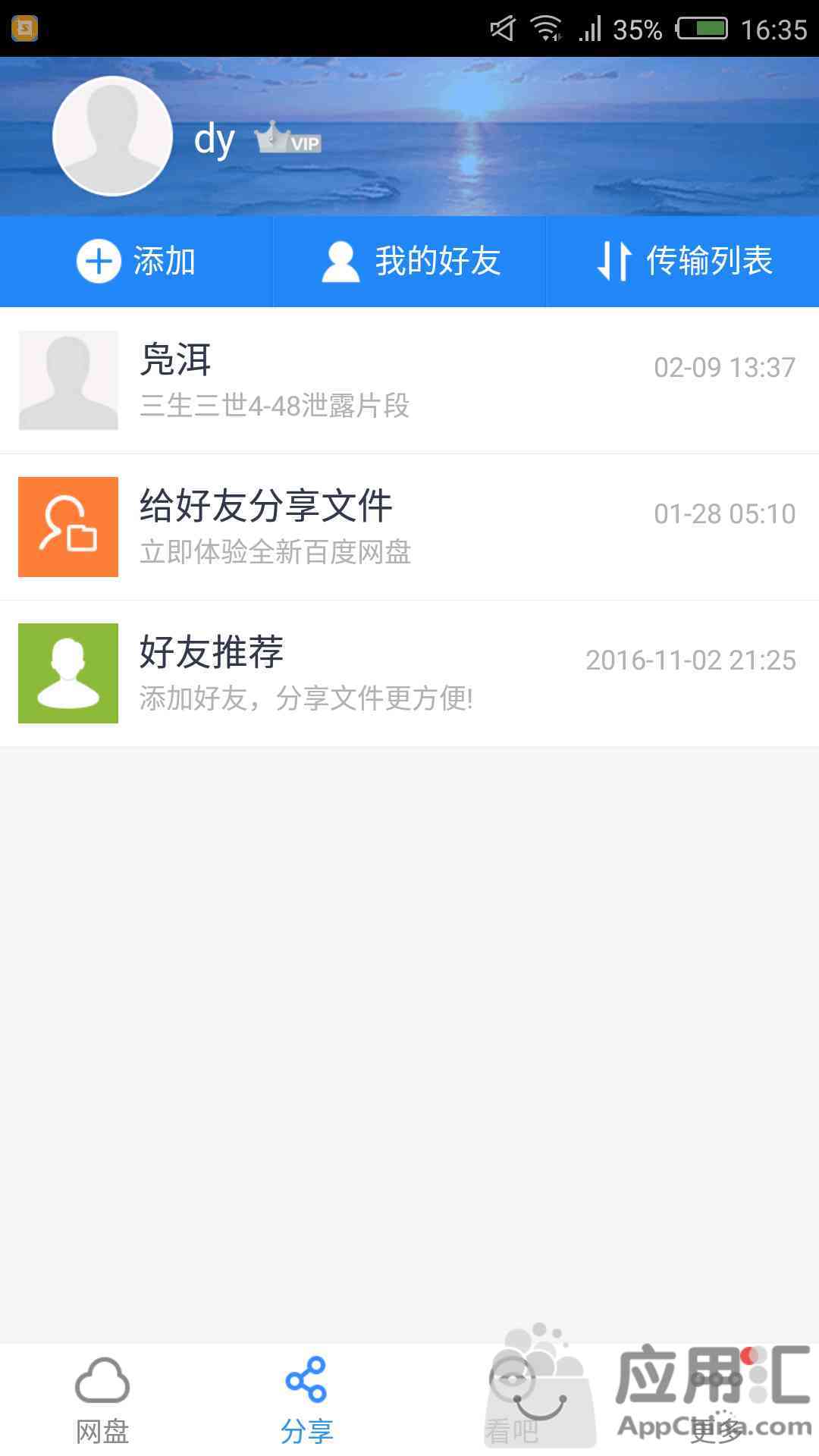Open 传输列表 transfer list
Image resolution: width=819 pixels, height=1456 pixels.
coord(683,261)
